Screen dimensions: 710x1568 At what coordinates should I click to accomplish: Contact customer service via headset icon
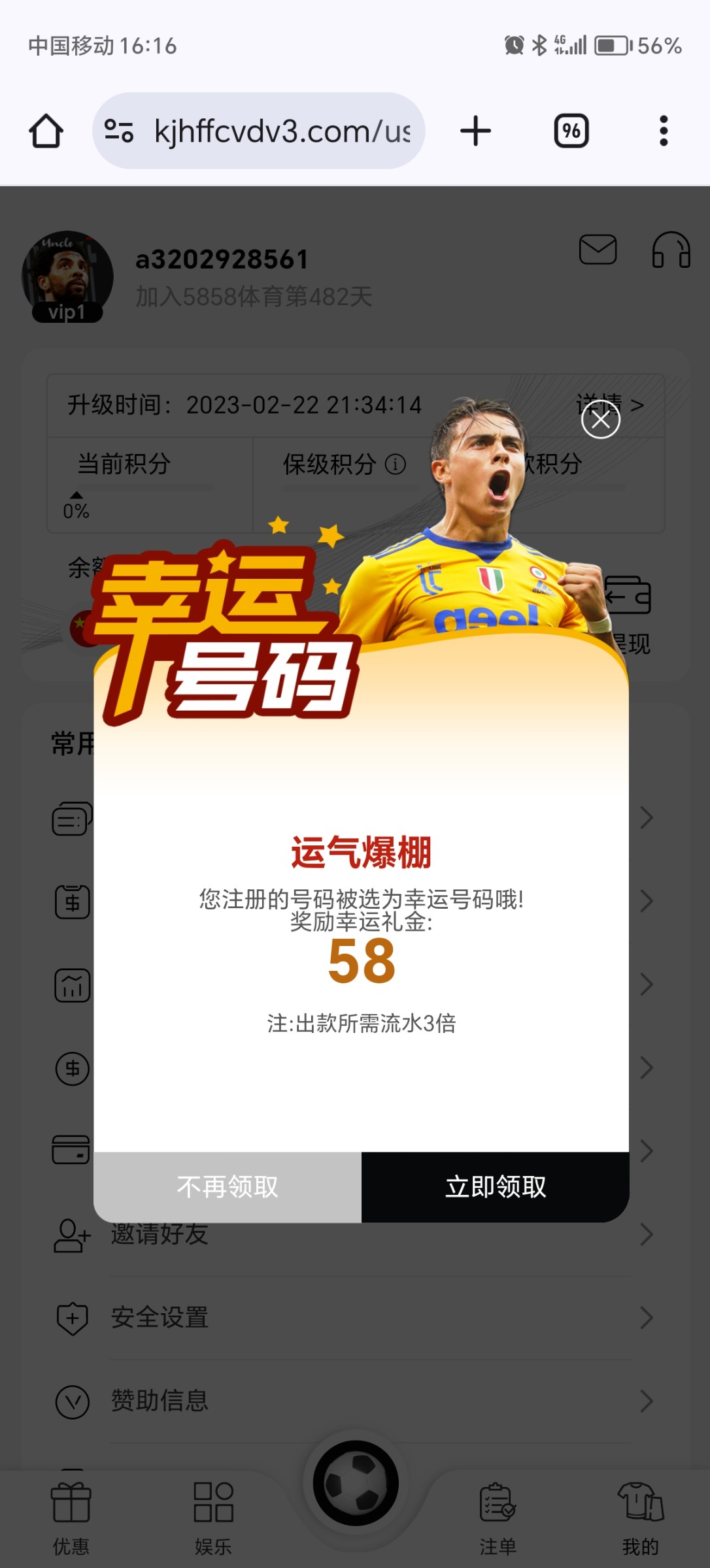point(671,250)
